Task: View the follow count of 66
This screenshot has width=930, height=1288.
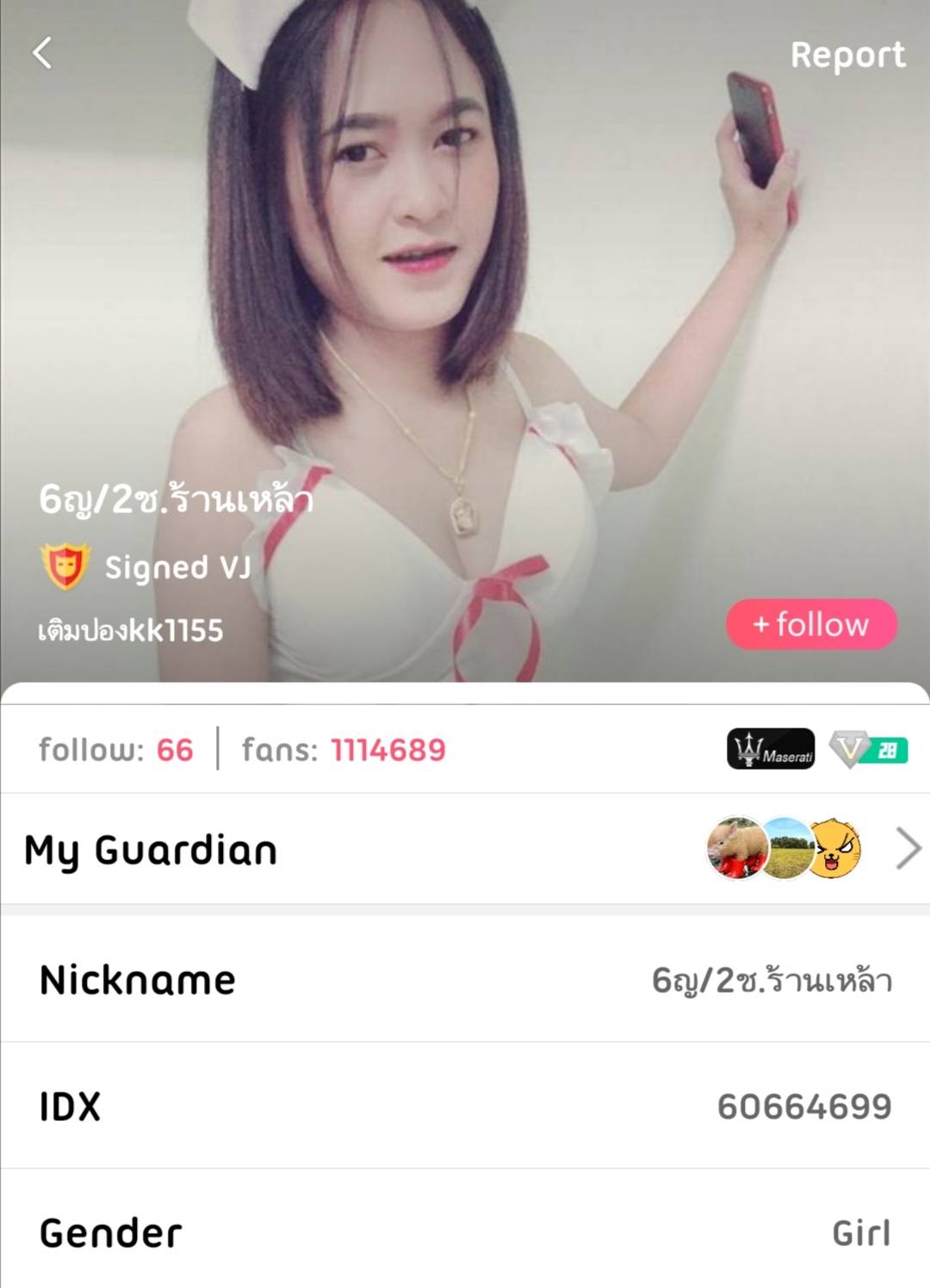Action: (116, 750)
